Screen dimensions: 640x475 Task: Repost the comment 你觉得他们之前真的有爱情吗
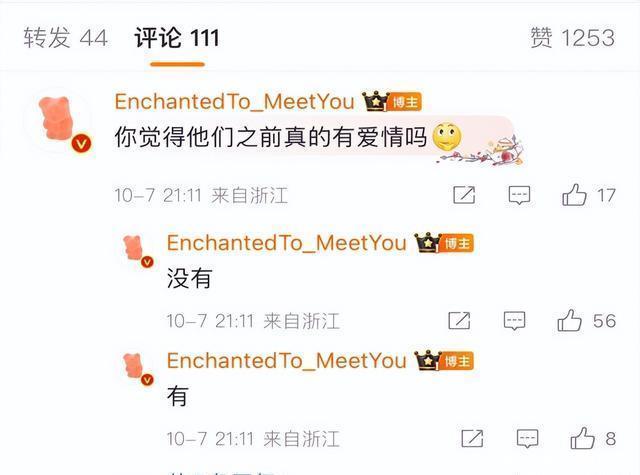pyautogui.click(x=464, y=195)
